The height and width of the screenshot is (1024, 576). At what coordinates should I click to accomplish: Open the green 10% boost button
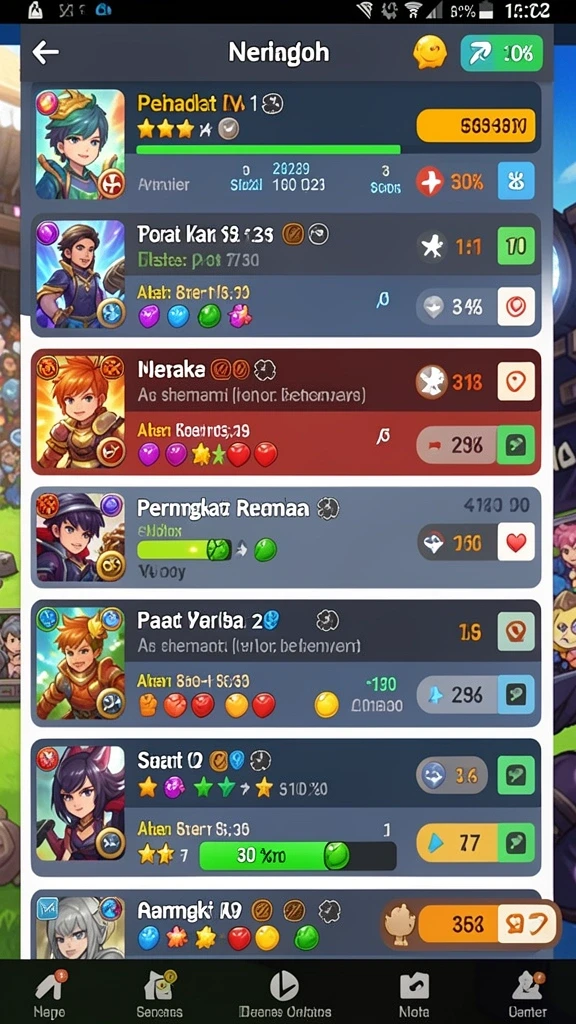click(x=502, y=53)
